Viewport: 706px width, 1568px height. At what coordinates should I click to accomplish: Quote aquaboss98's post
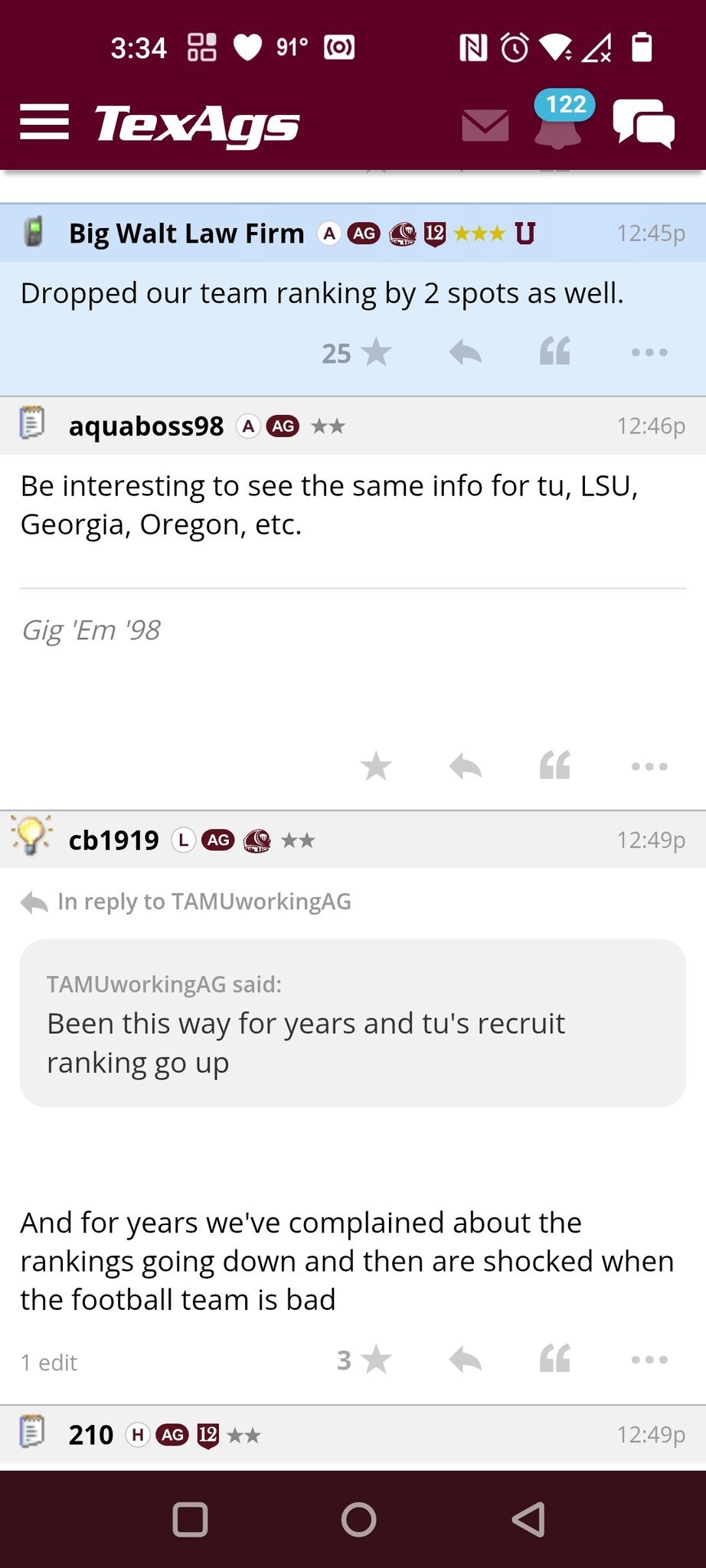(555, 766)
